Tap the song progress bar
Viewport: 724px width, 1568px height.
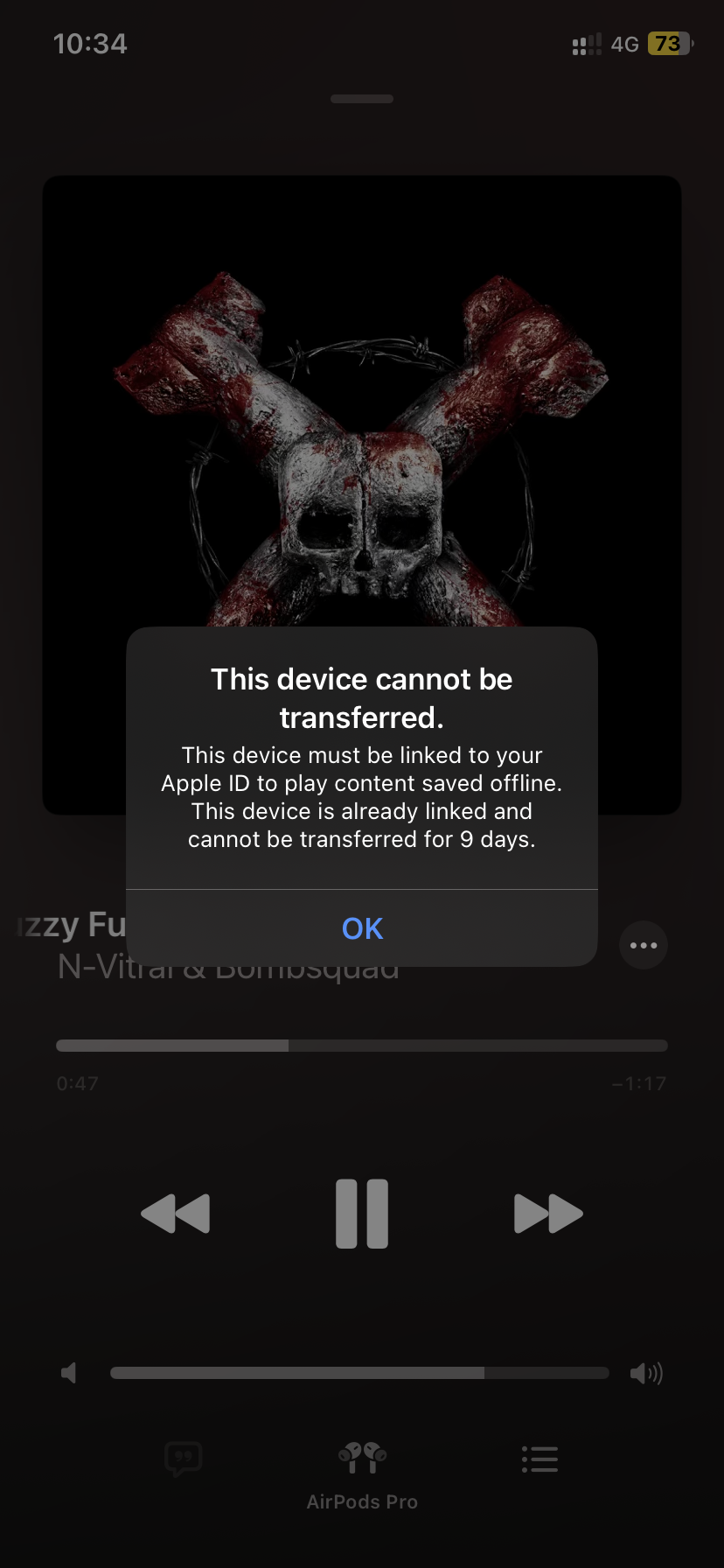(x=362, y=1046)
